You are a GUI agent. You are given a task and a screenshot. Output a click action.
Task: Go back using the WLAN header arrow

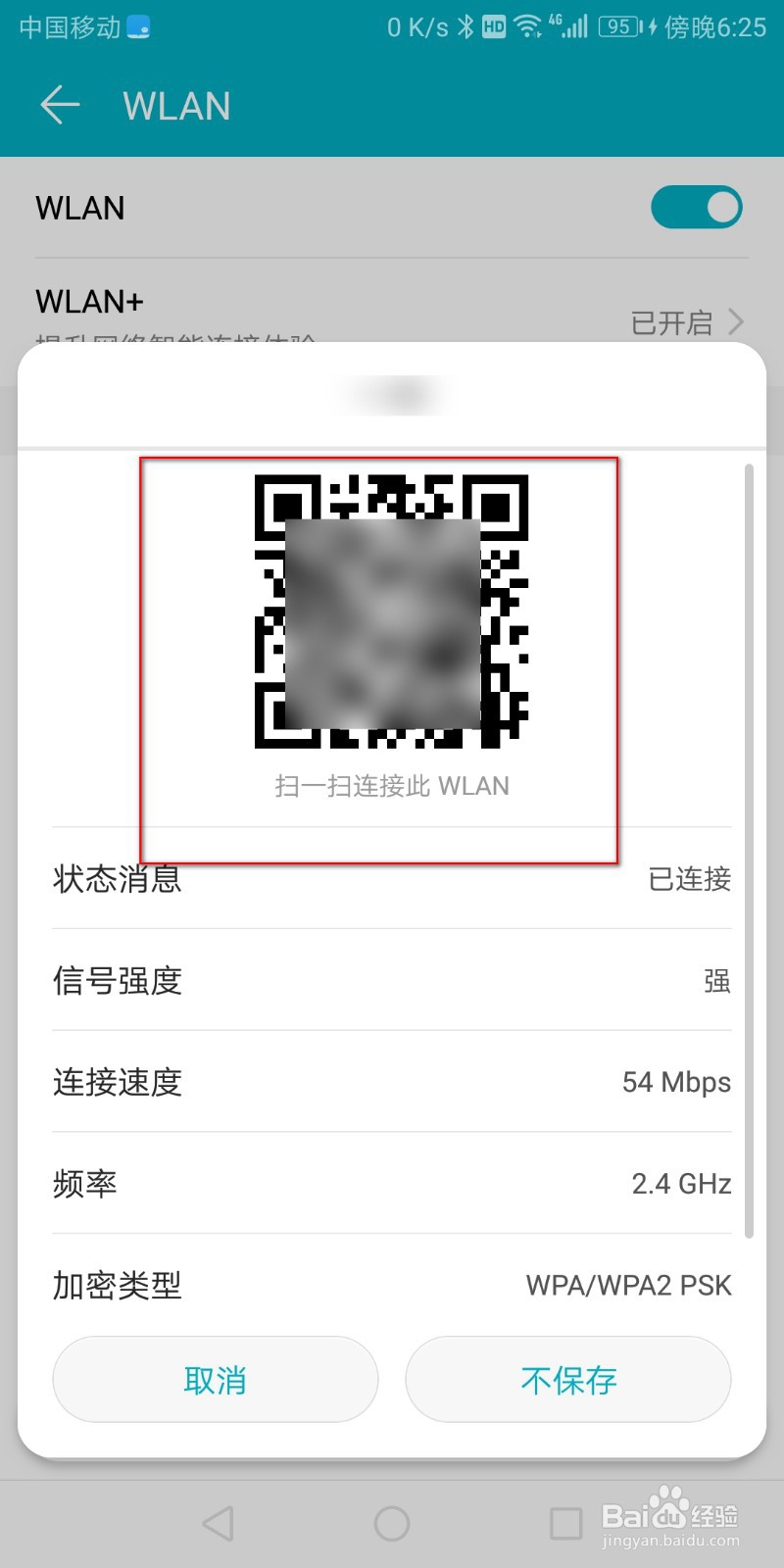pos(60,106)
